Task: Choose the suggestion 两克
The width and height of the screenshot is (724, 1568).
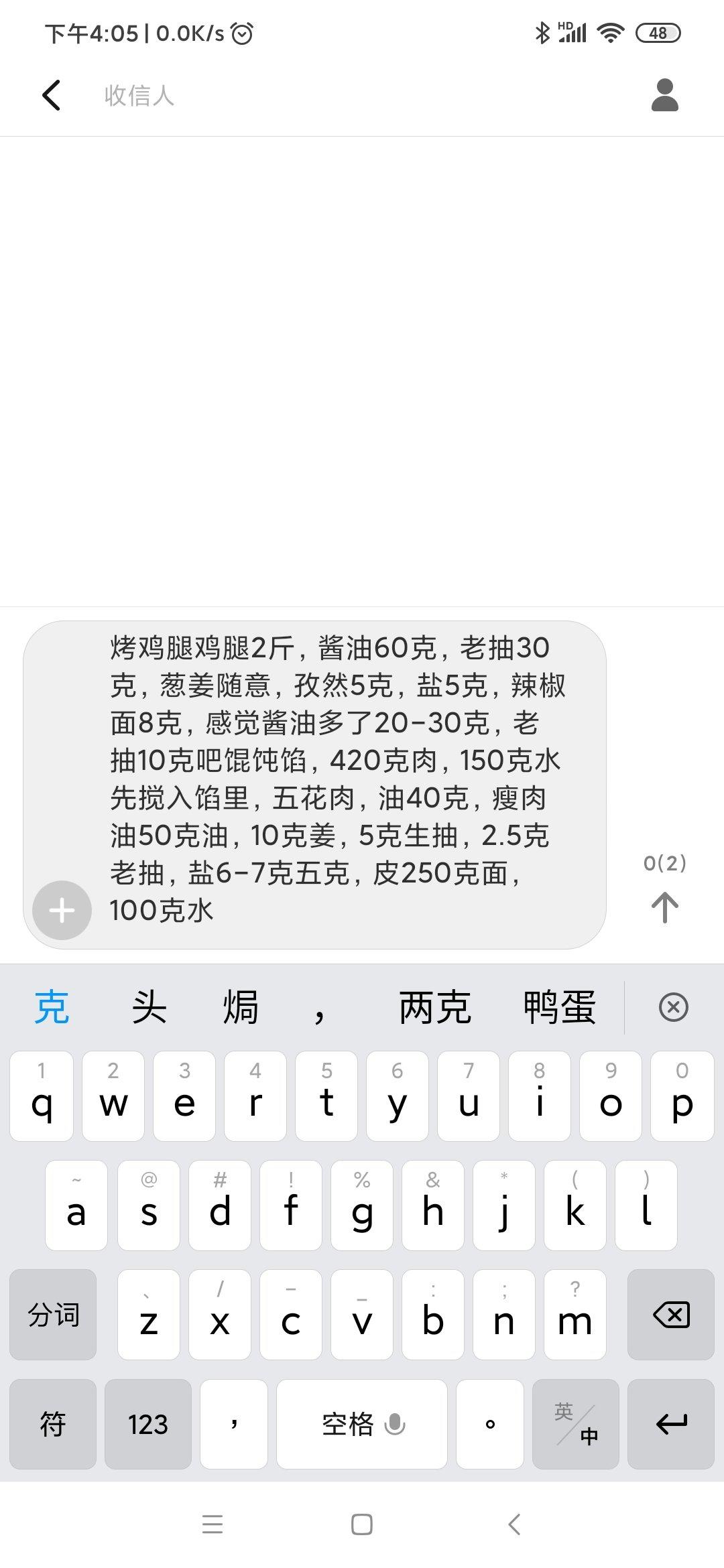Action: pos(435,1007)
